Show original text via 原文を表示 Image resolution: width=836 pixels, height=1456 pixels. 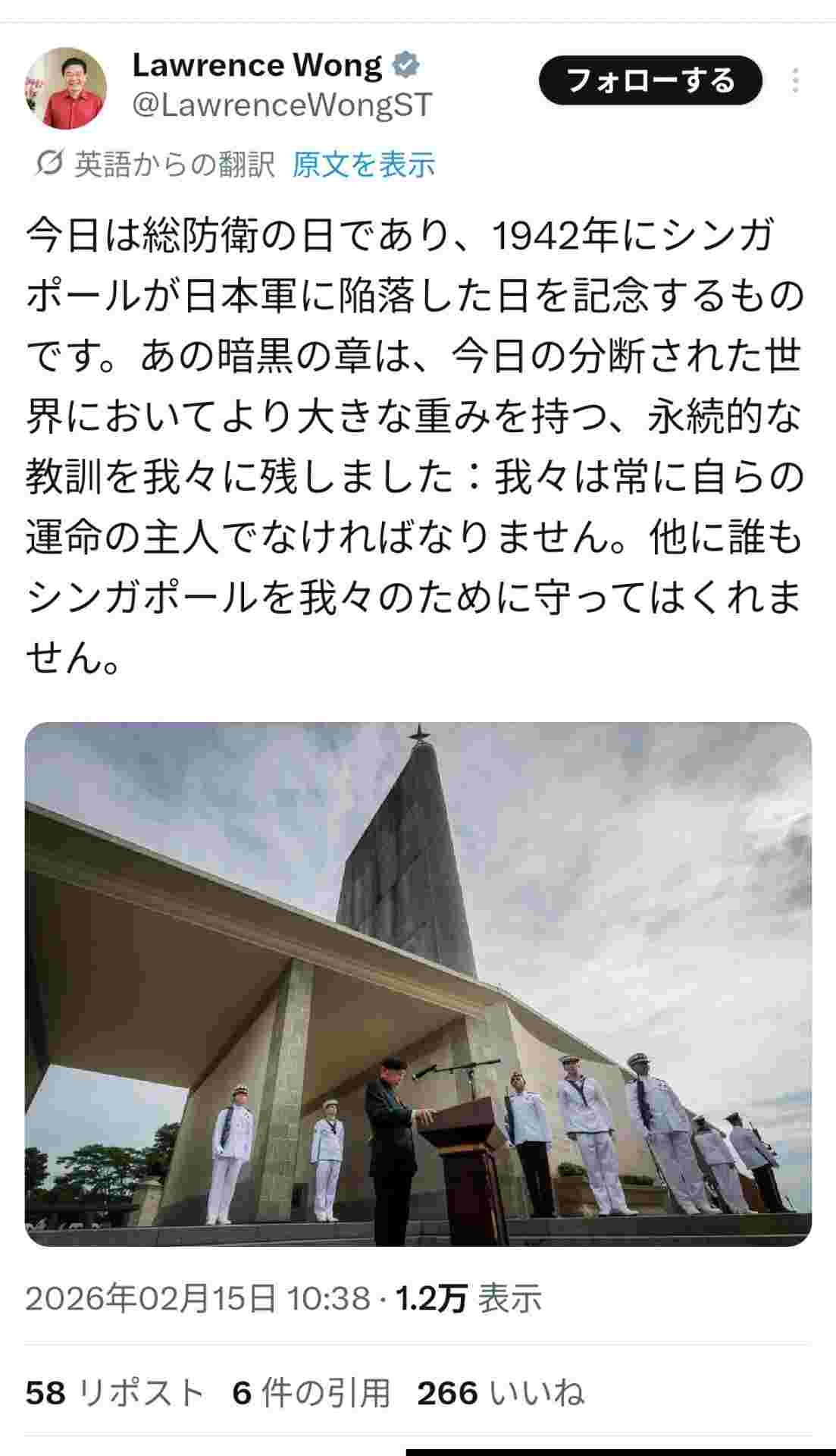(x=364, y=164)
